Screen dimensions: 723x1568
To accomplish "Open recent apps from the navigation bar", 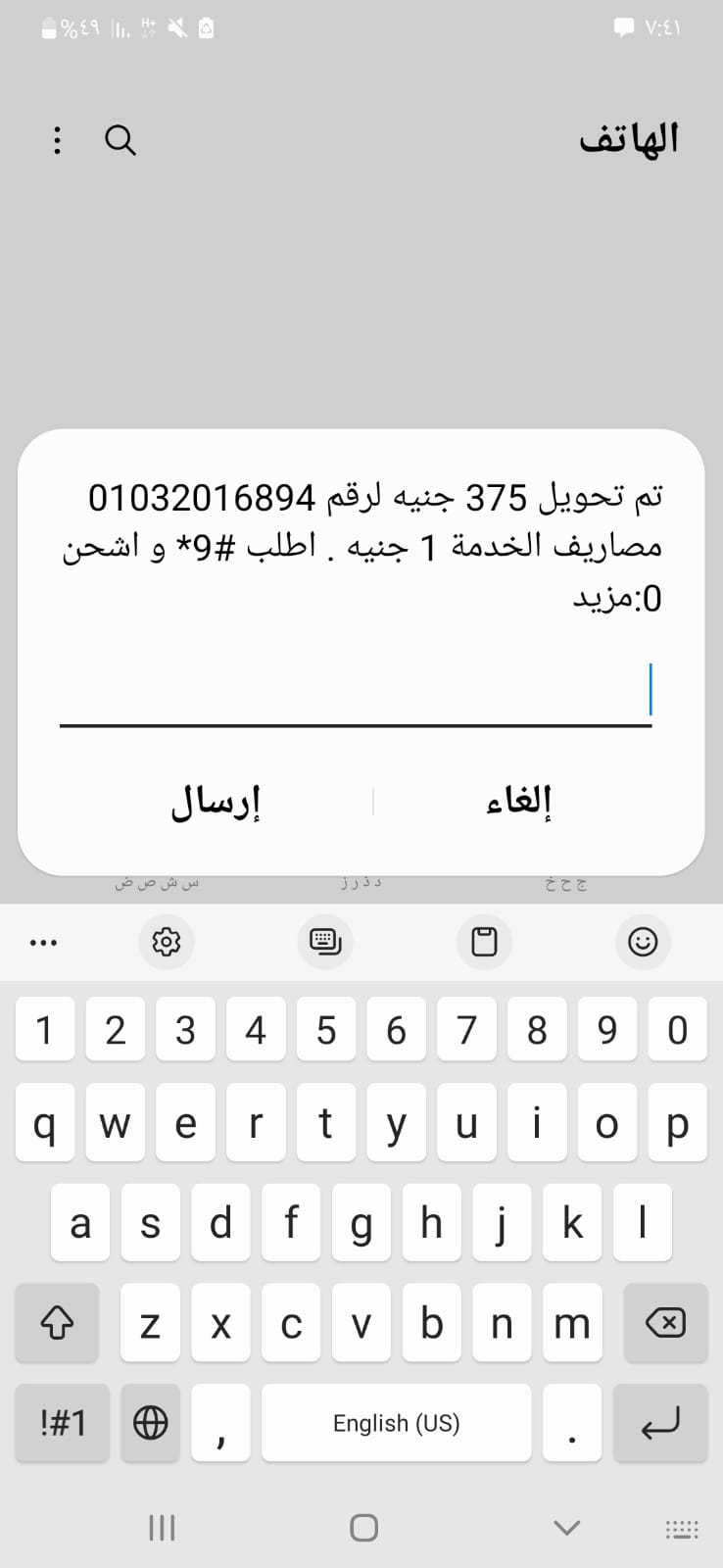I will pos(162,1526).
